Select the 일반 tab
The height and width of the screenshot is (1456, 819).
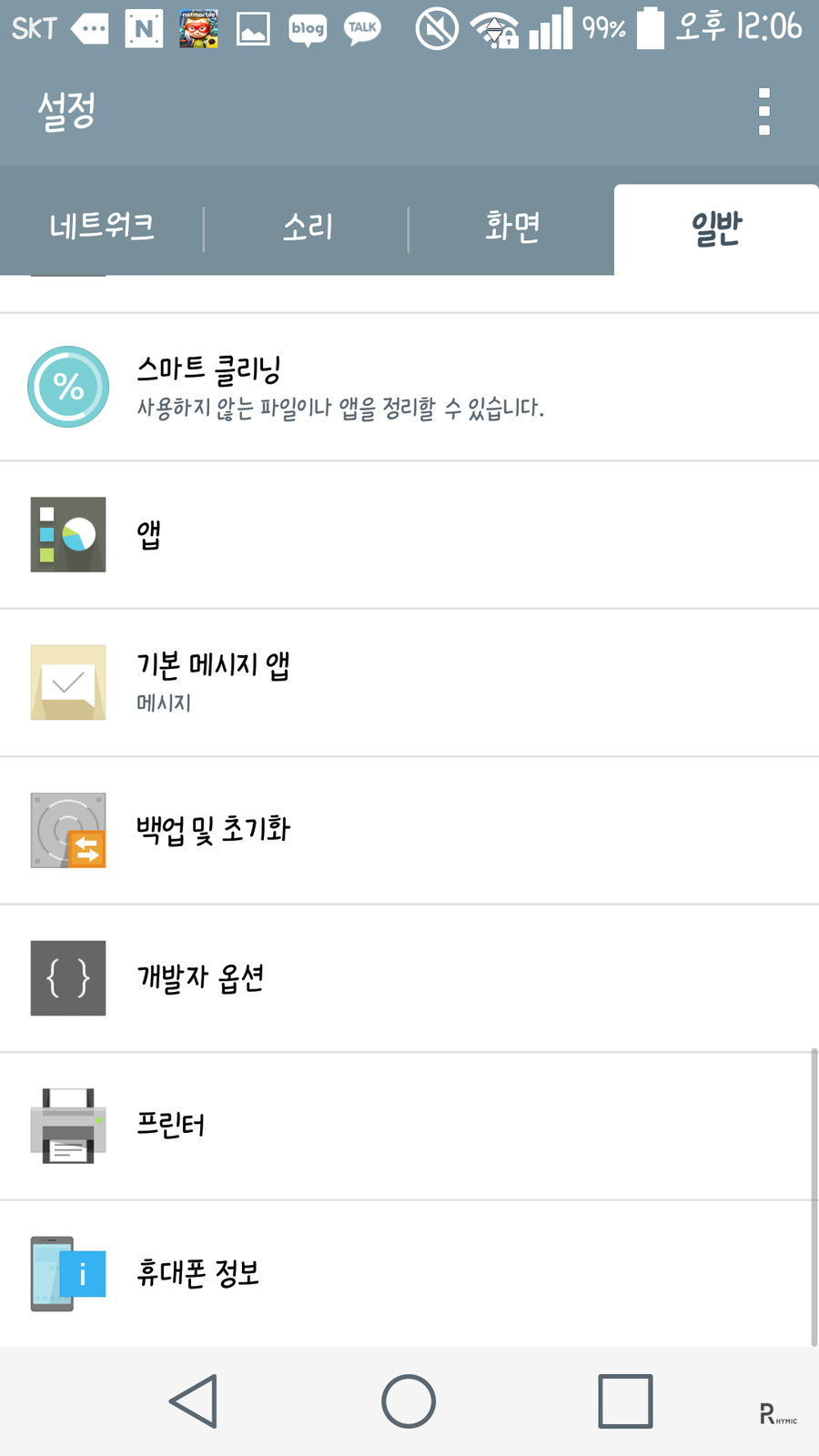[x=716, y=229]
